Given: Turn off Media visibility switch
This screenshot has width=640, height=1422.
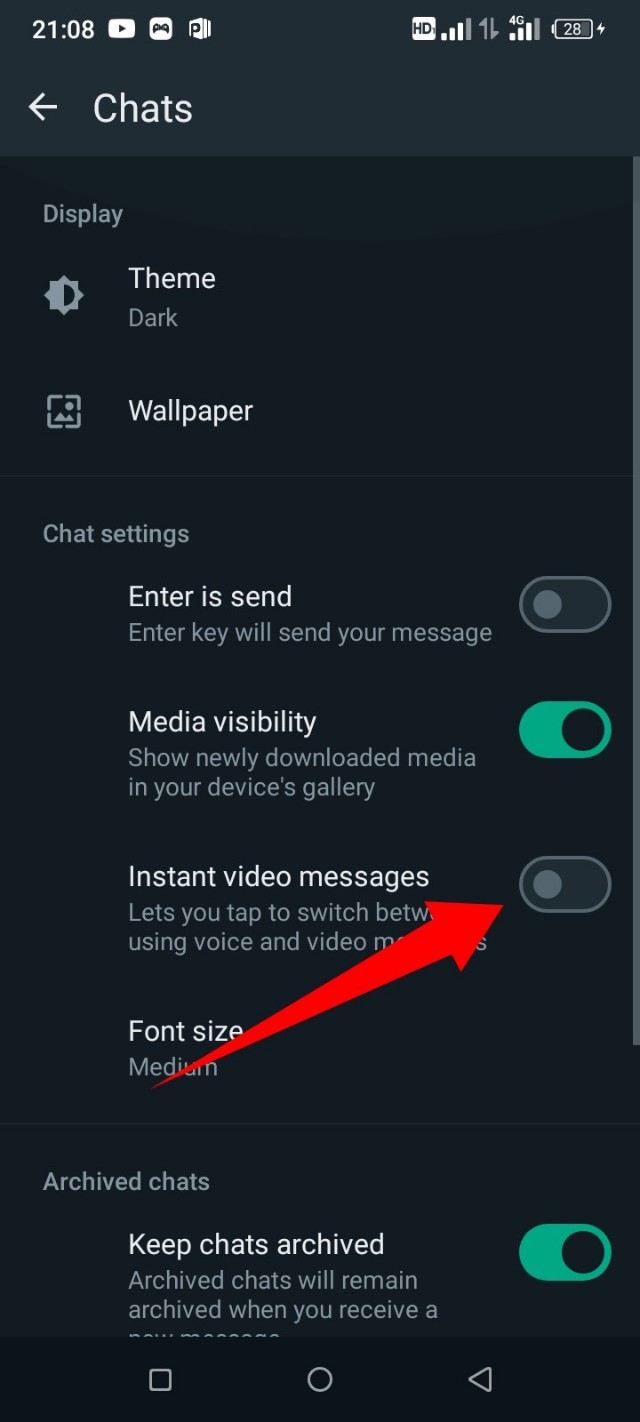Looking at the screenshot, I should tap(564, 730).
